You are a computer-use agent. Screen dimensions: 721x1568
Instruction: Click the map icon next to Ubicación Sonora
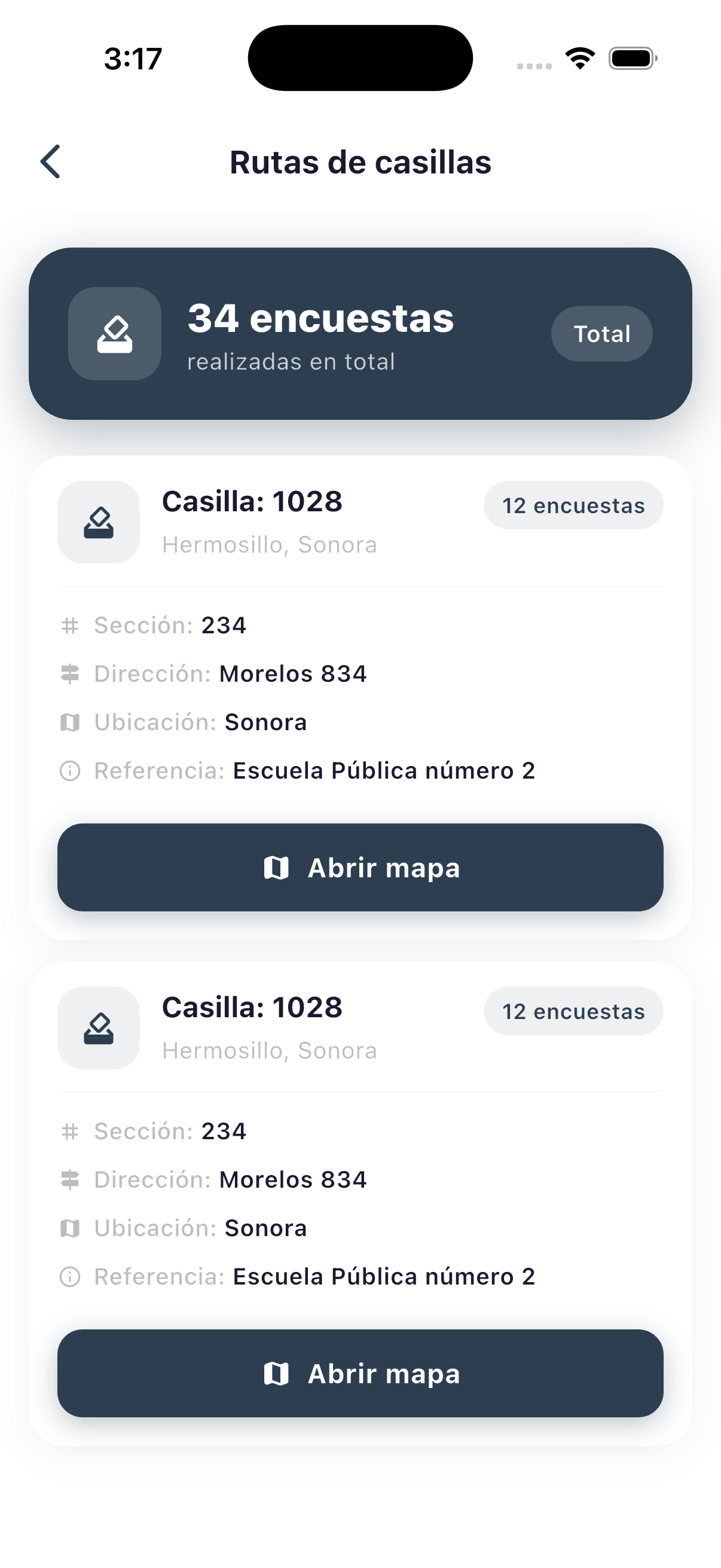coord(70,722)
